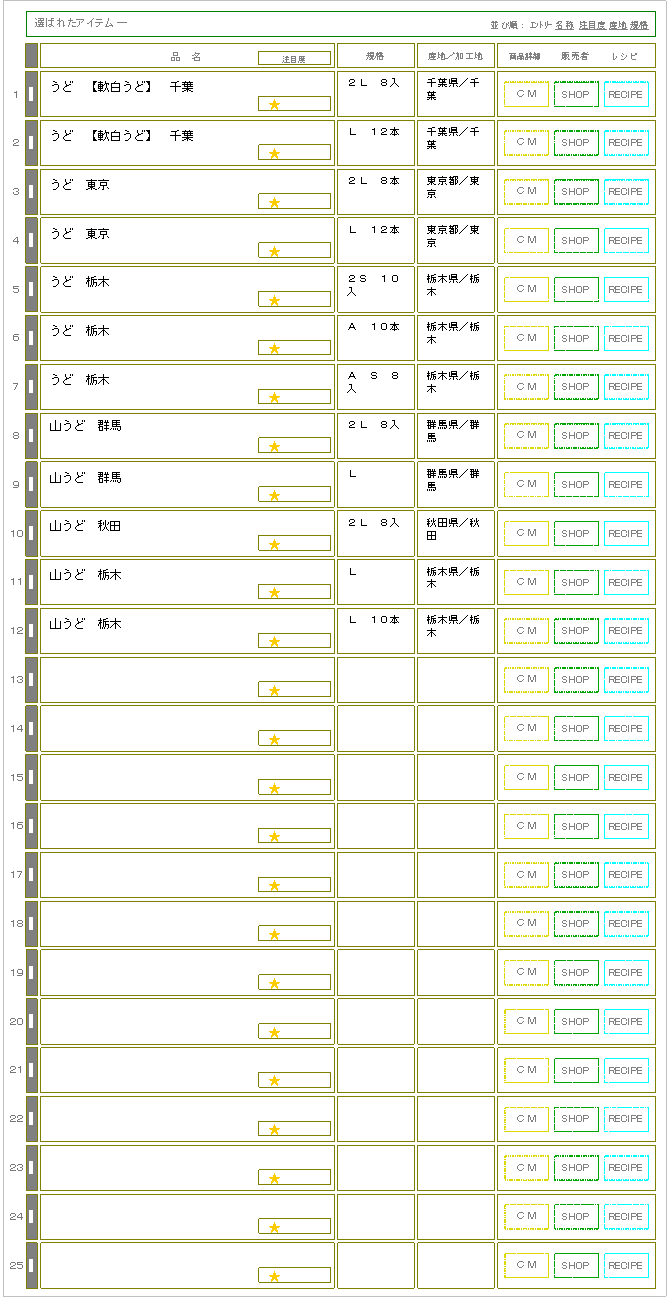Sort the list by 名称
Viewport: 668px width, 1298px height.
(564, 24)
